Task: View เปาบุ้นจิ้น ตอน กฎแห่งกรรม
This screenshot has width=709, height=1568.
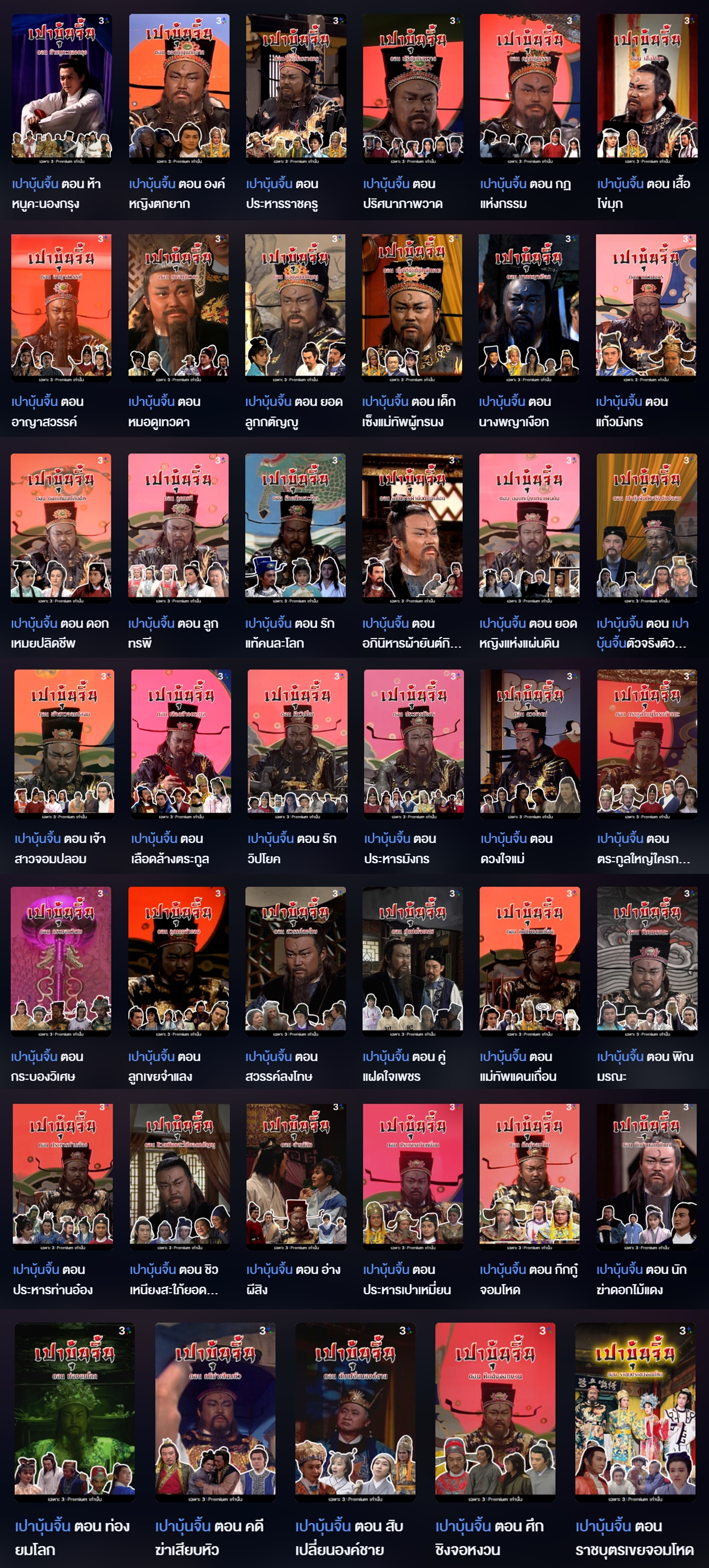Action: click(x=530, y=89)
